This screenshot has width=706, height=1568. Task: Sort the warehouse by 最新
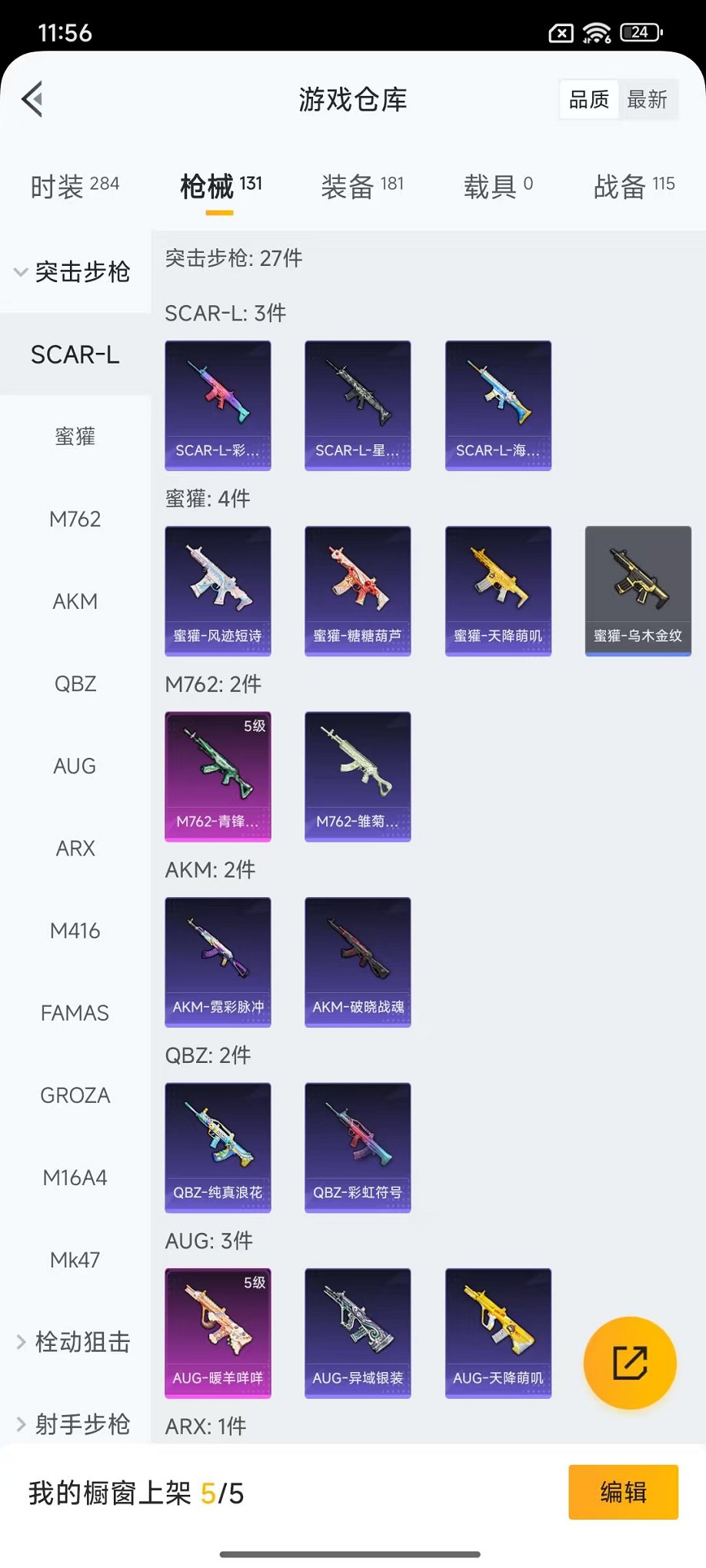pos(647,100)
